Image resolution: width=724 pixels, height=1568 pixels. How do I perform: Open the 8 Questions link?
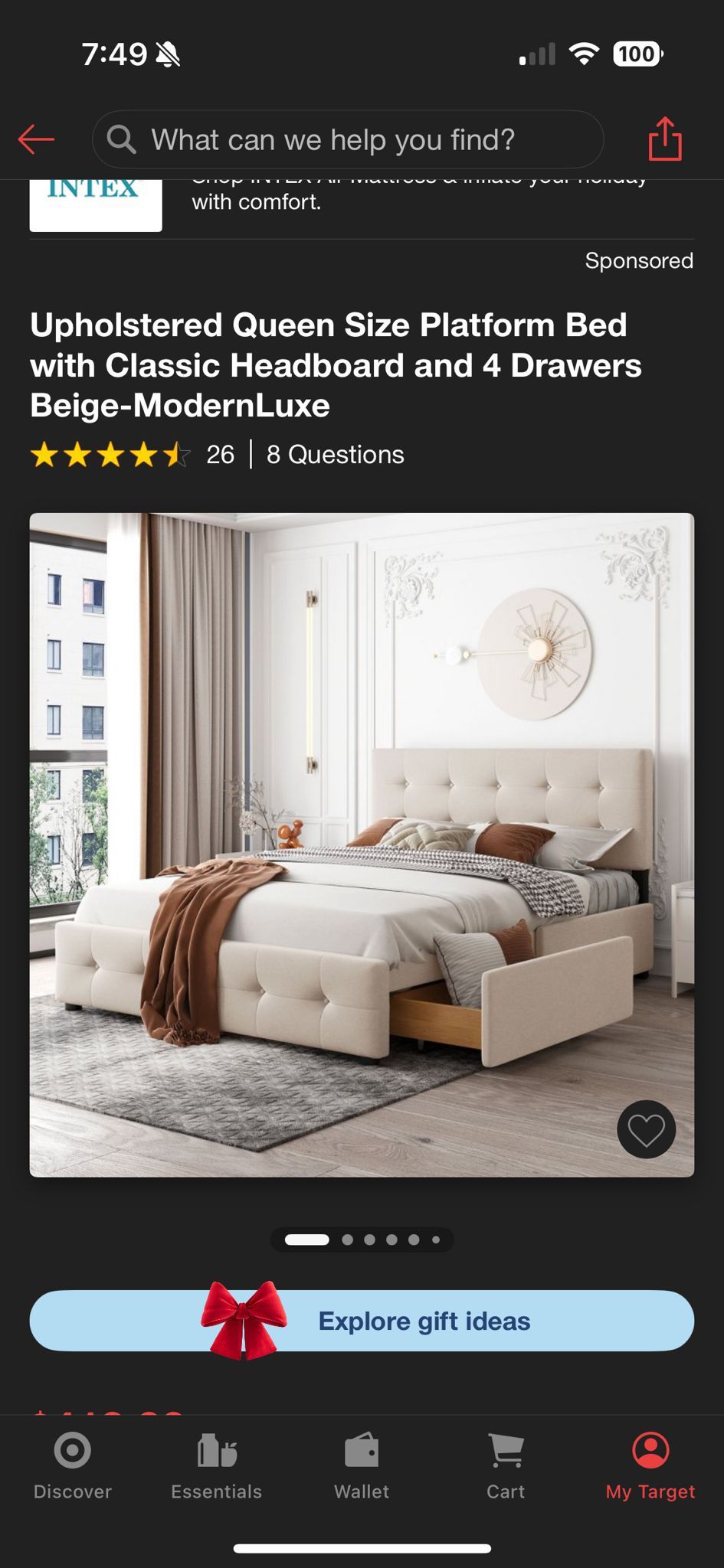[x=335, y=455]
